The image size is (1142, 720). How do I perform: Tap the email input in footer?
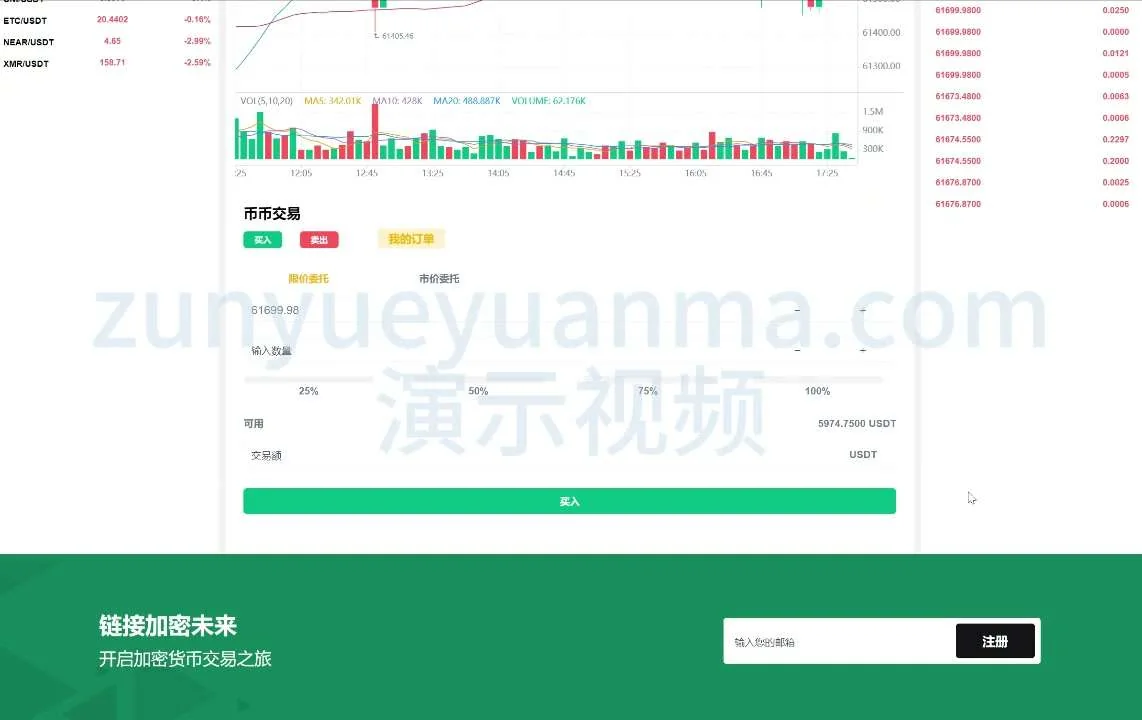838,642
